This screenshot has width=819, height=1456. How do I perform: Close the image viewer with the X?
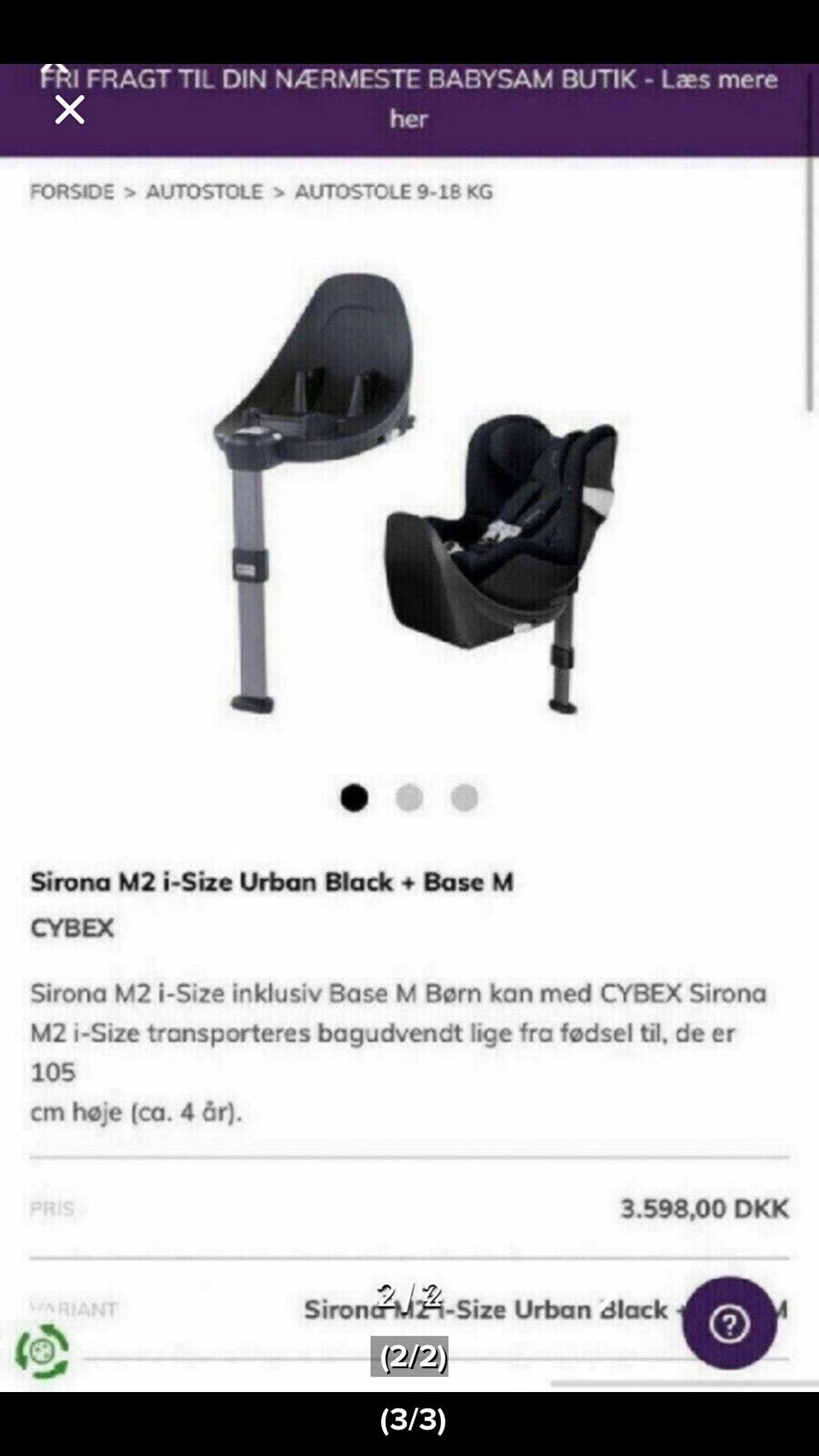70,109
